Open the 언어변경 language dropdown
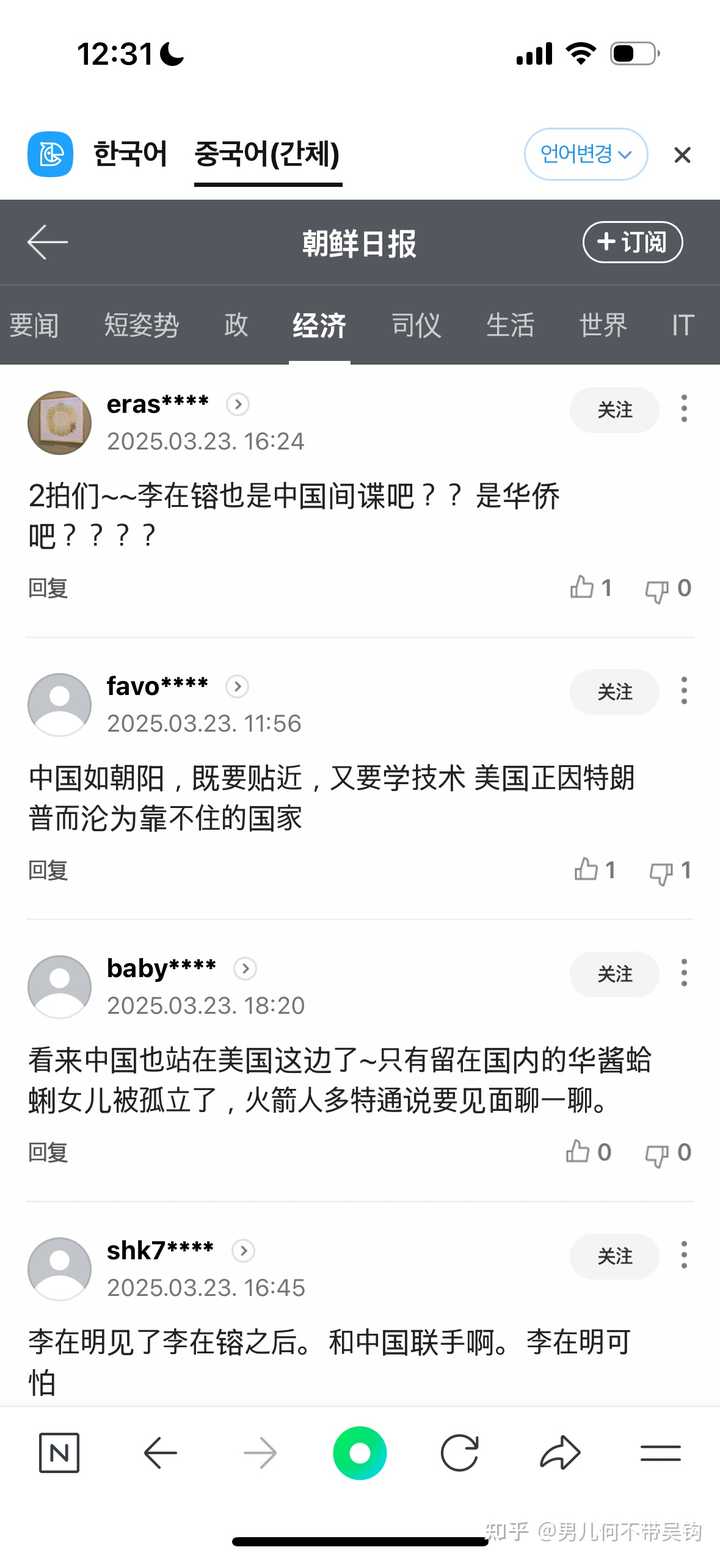This screenshot has width=720, height=1561. click(x=586, y=154)
